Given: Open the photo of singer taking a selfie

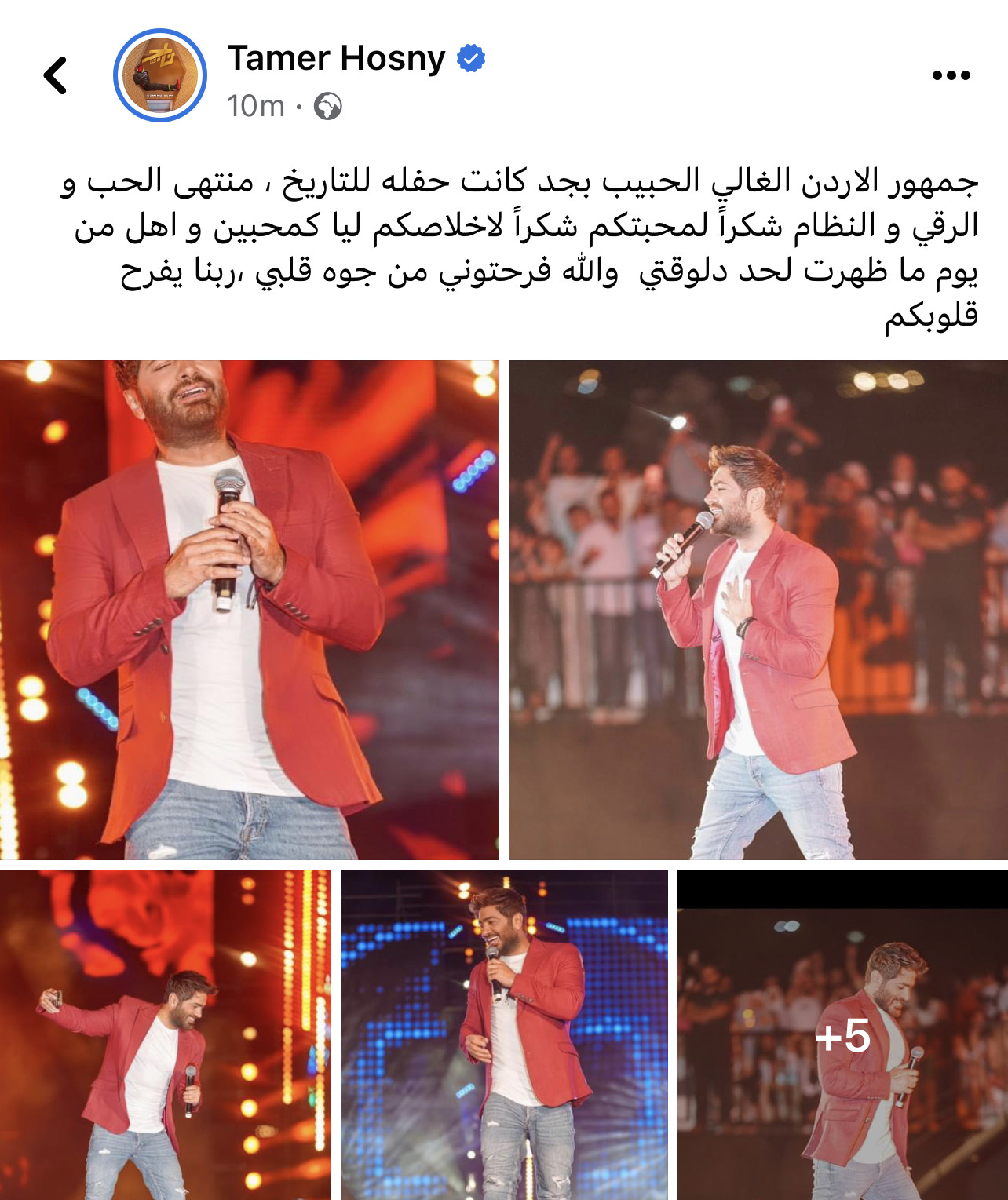Looking at the screenshot, I should point(165,1034).
